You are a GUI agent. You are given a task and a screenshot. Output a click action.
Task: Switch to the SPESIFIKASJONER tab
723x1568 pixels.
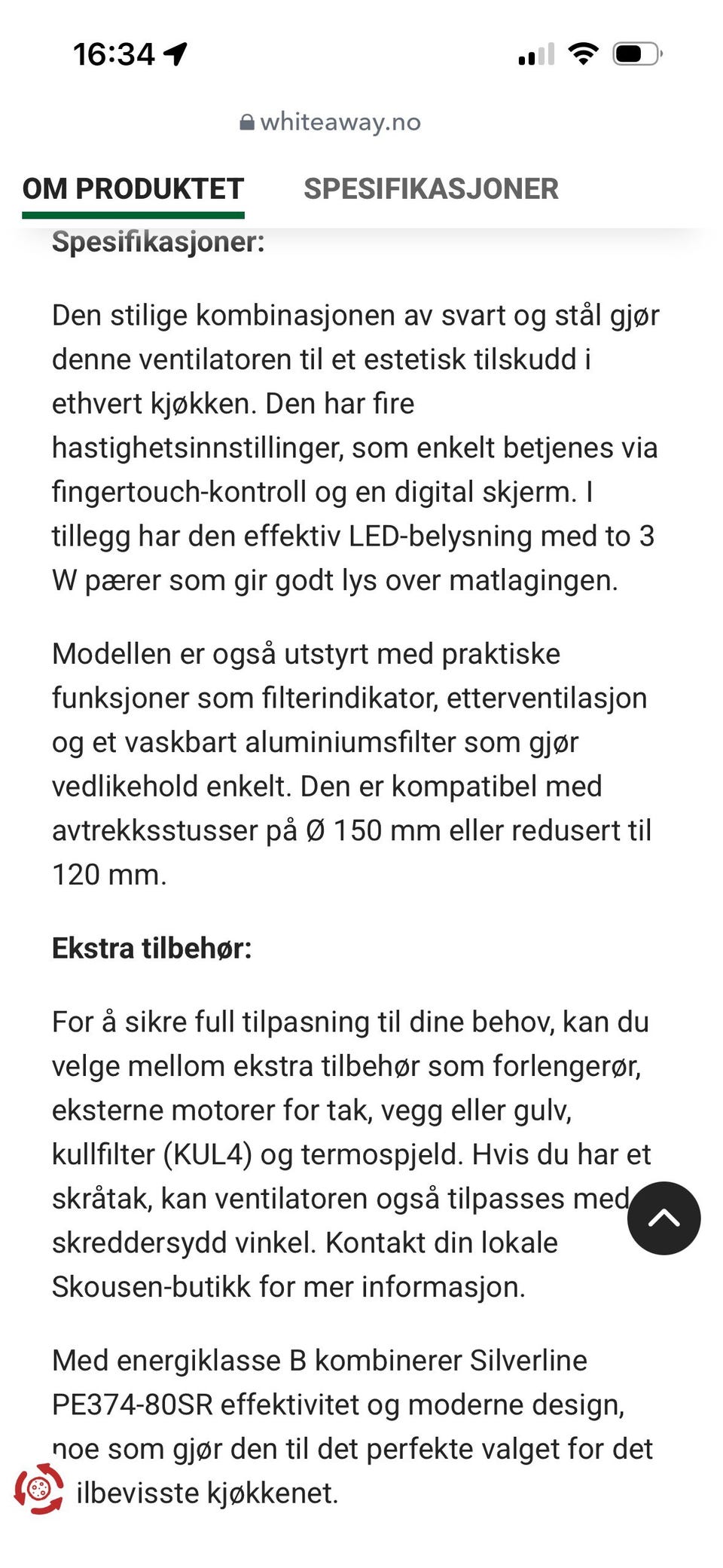[431, 188]
